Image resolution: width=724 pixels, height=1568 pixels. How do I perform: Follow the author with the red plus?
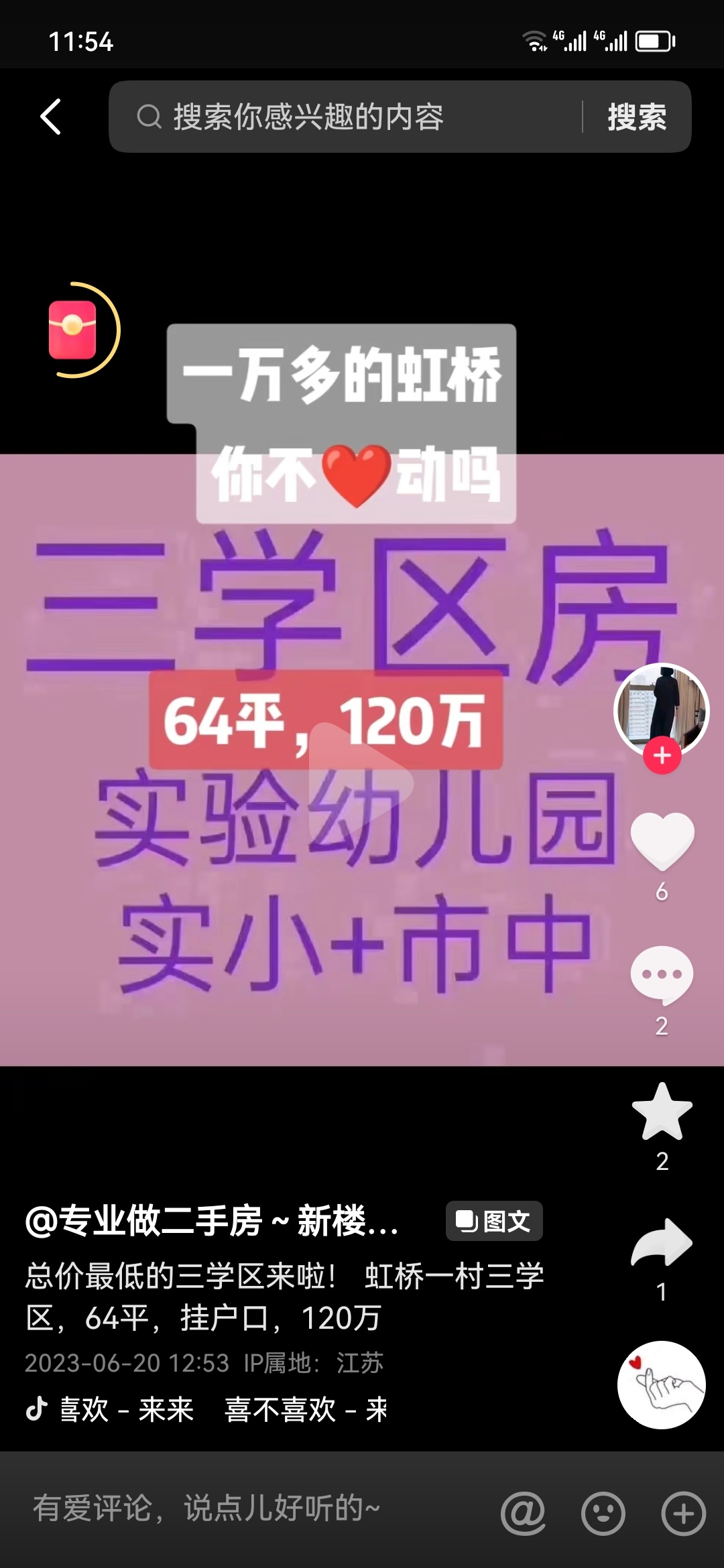(x=662, y=756)
